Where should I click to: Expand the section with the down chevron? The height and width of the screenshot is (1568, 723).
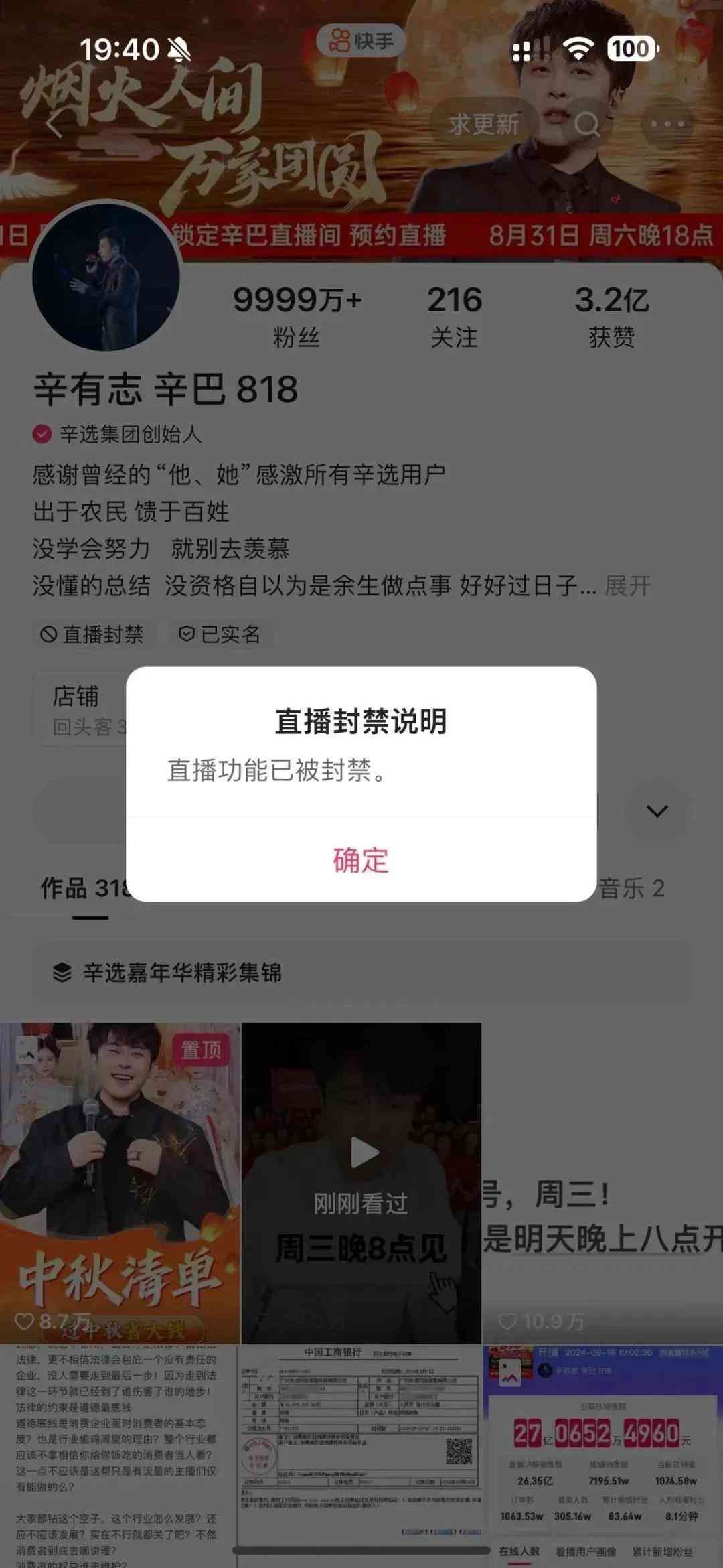pos(657,811)
